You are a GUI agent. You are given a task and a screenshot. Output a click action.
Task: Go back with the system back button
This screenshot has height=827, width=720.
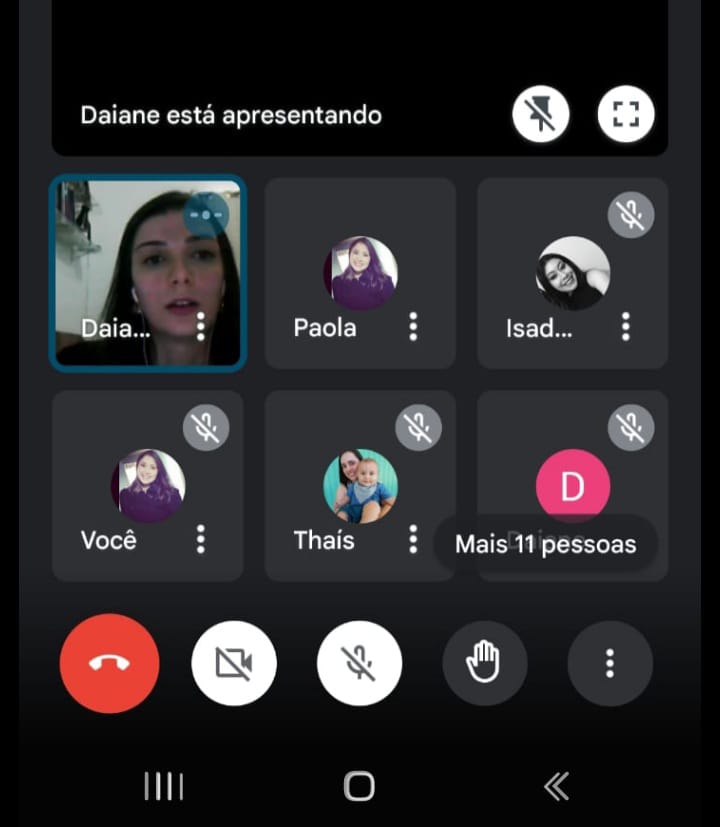(x=557, y=786)
